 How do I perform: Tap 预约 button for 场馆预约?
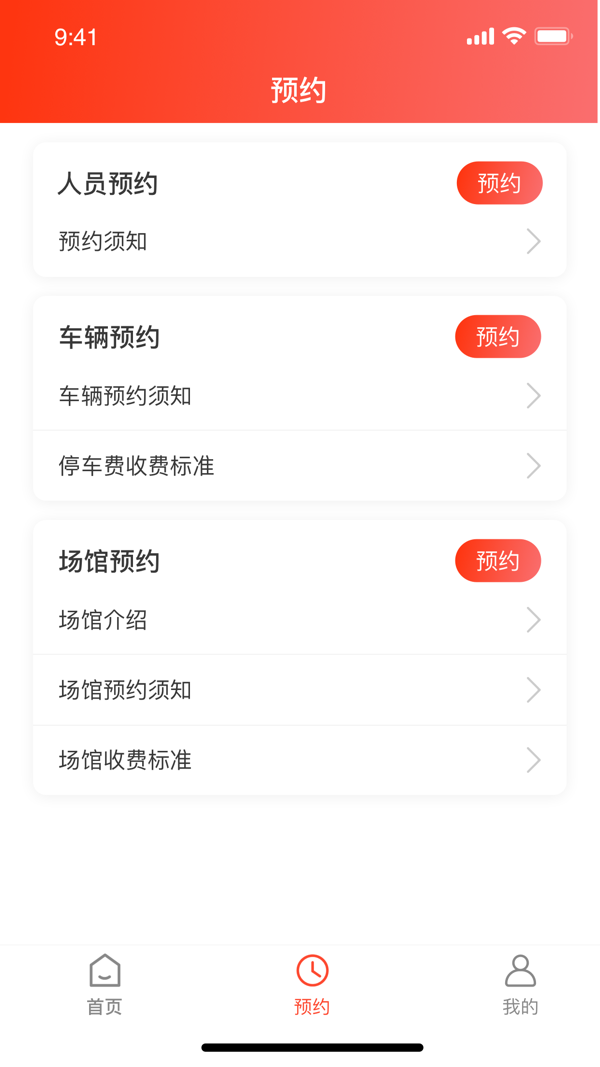point(498,561)
